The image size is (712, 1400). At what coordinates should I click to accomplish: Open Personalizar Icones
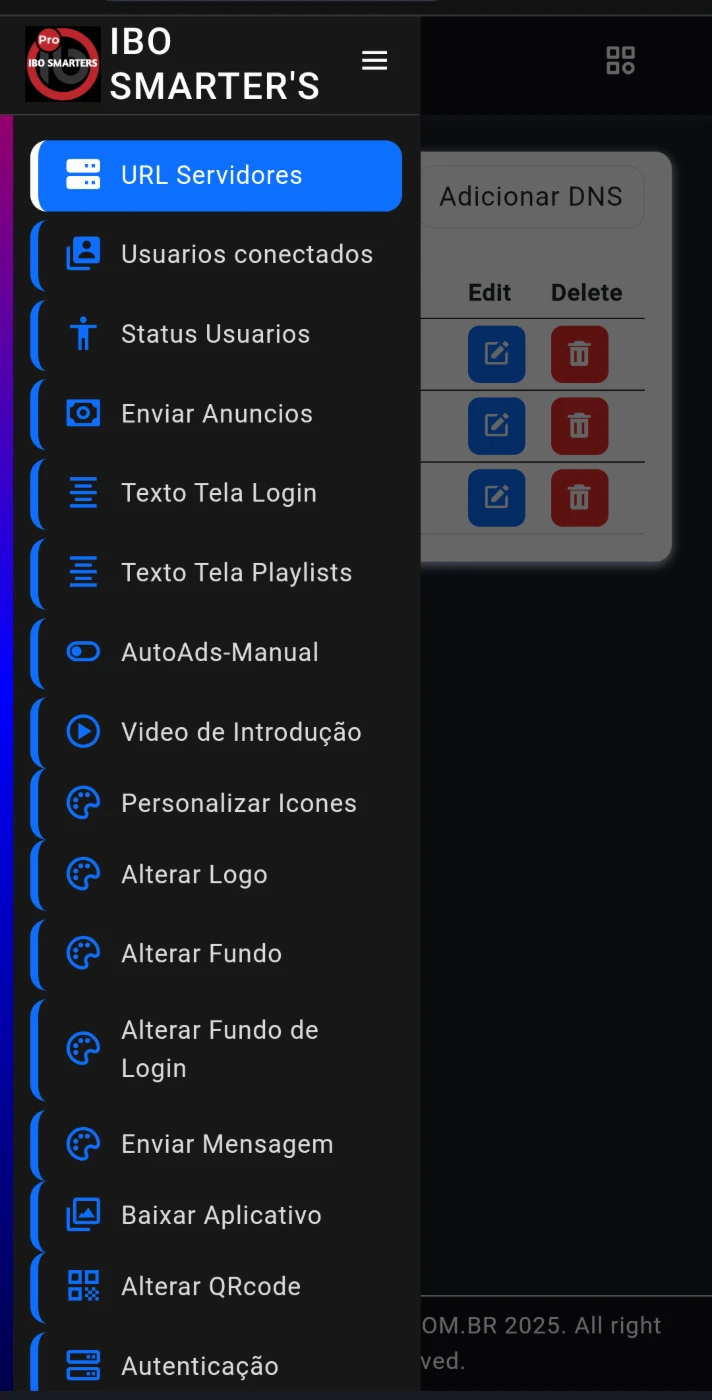[216, 803]
